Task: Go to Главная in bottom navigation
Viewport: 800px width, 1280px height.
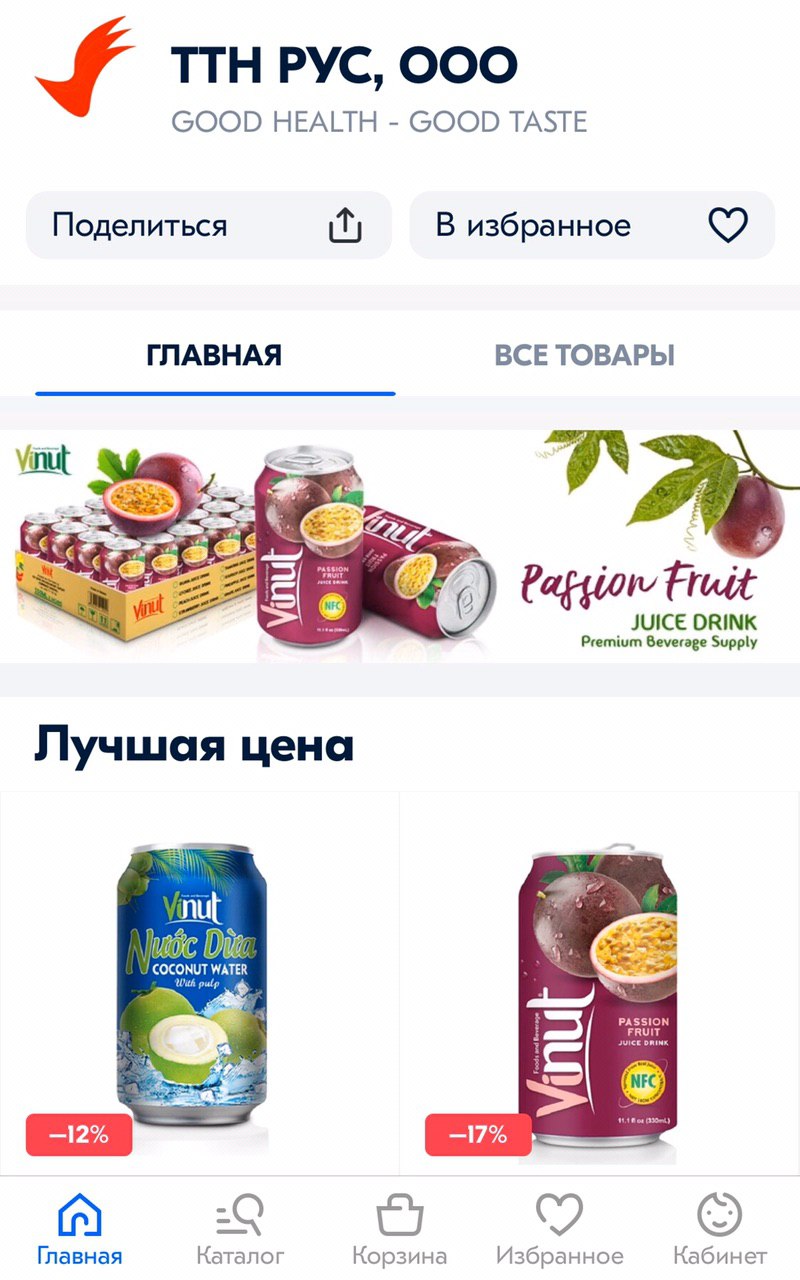Action: pos(80,1230)
